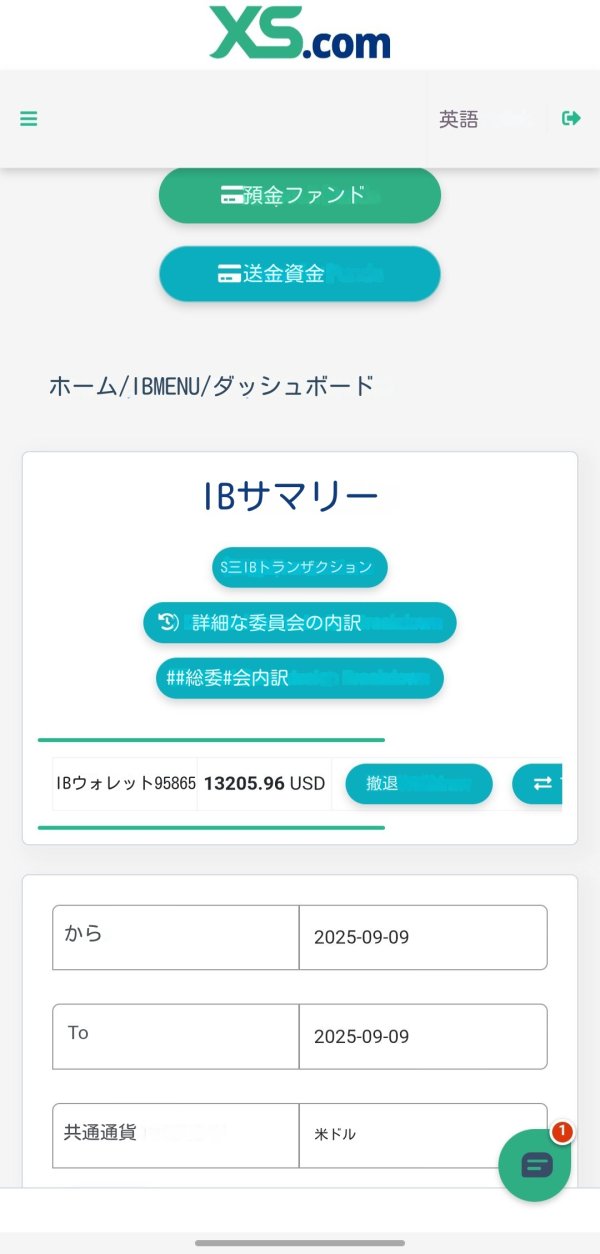600x1254 pixels.
Task: Select the から start date field
Action: coord(423,937)
